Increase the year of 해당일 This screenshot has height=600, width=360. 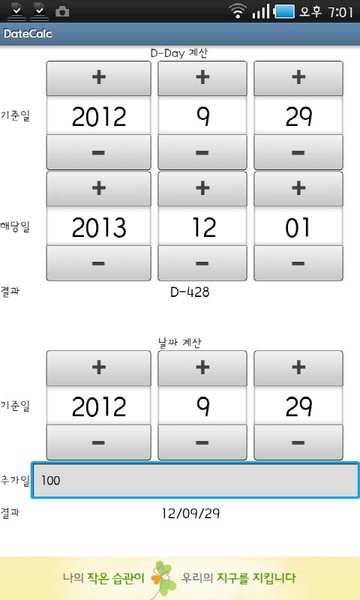[x=99, y=189]
